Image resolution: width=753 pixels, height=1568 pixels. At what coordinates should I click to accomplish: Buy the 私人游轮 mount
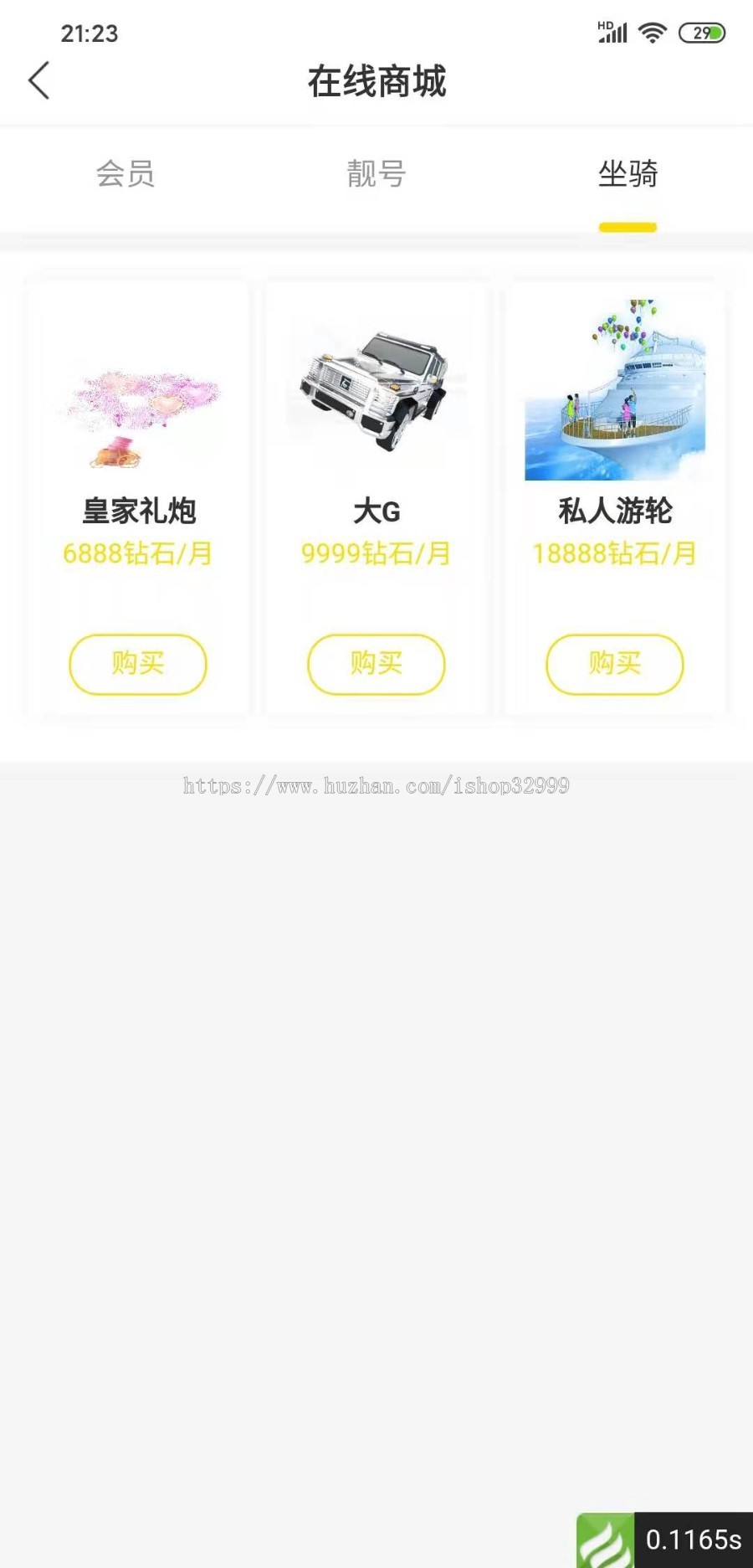[x=615, y=664]
